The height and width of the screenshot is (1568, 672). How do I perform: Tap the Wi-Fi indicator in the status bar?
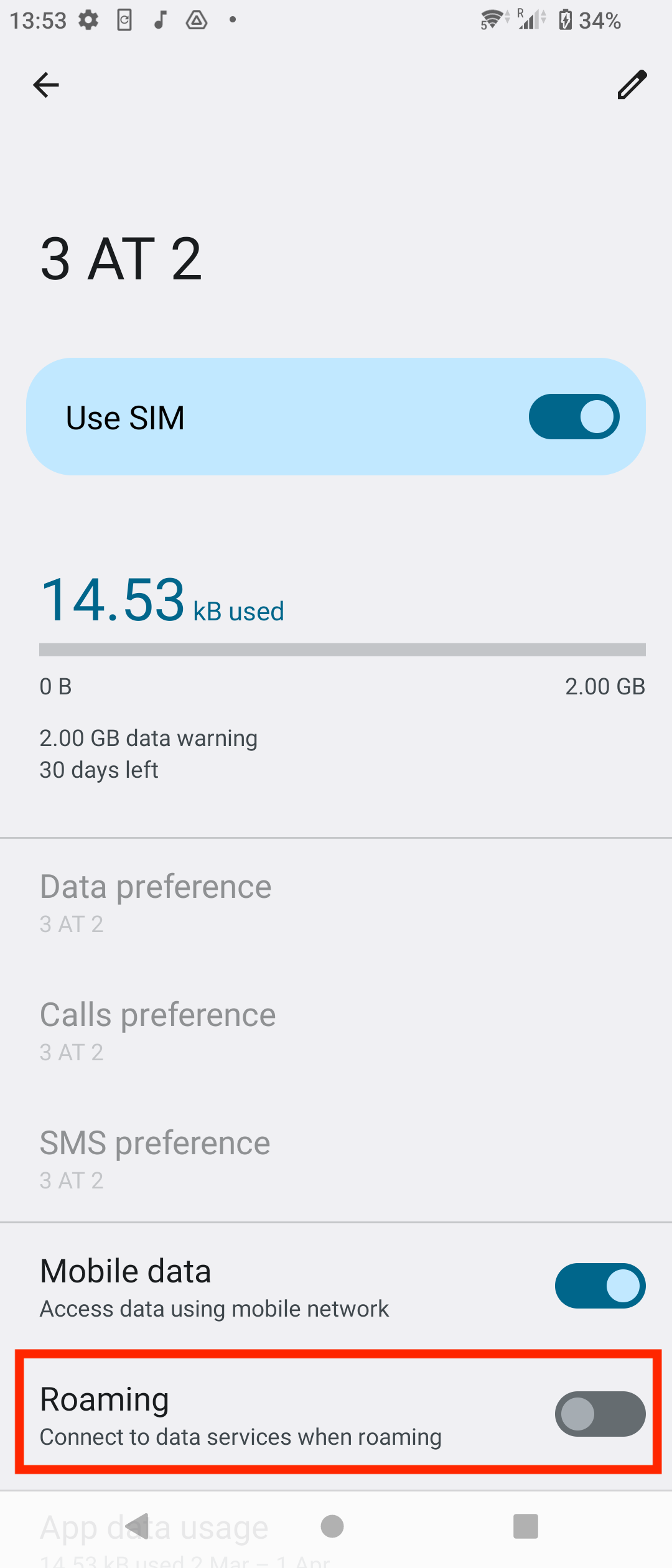pos(491,20)
